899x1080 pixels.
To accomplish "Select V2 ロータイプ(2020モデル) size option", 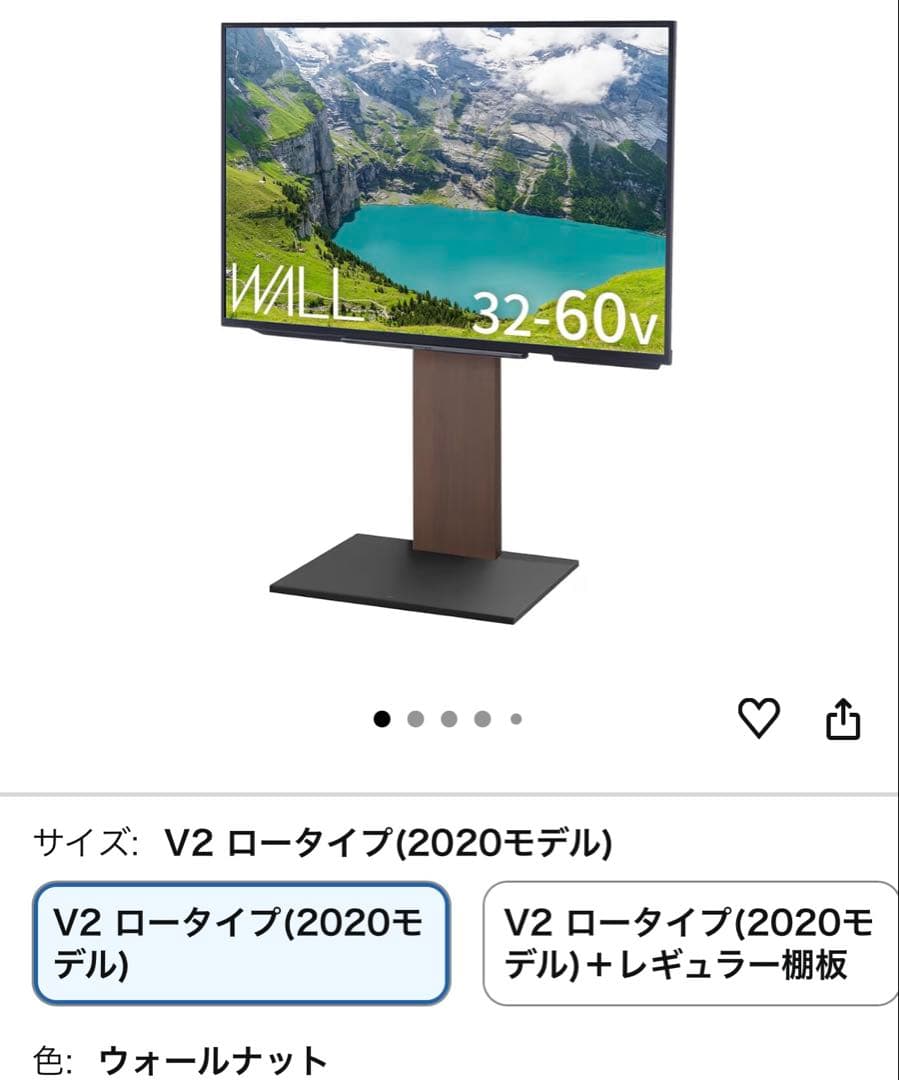I will tap(241, 942).
